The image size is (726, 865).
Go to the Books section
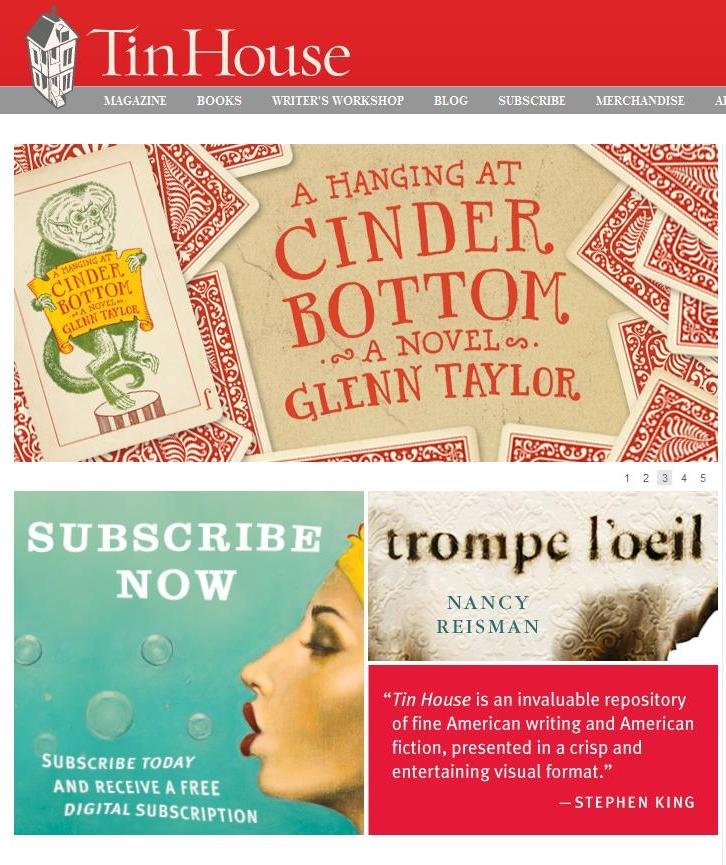tap(219, 101)
